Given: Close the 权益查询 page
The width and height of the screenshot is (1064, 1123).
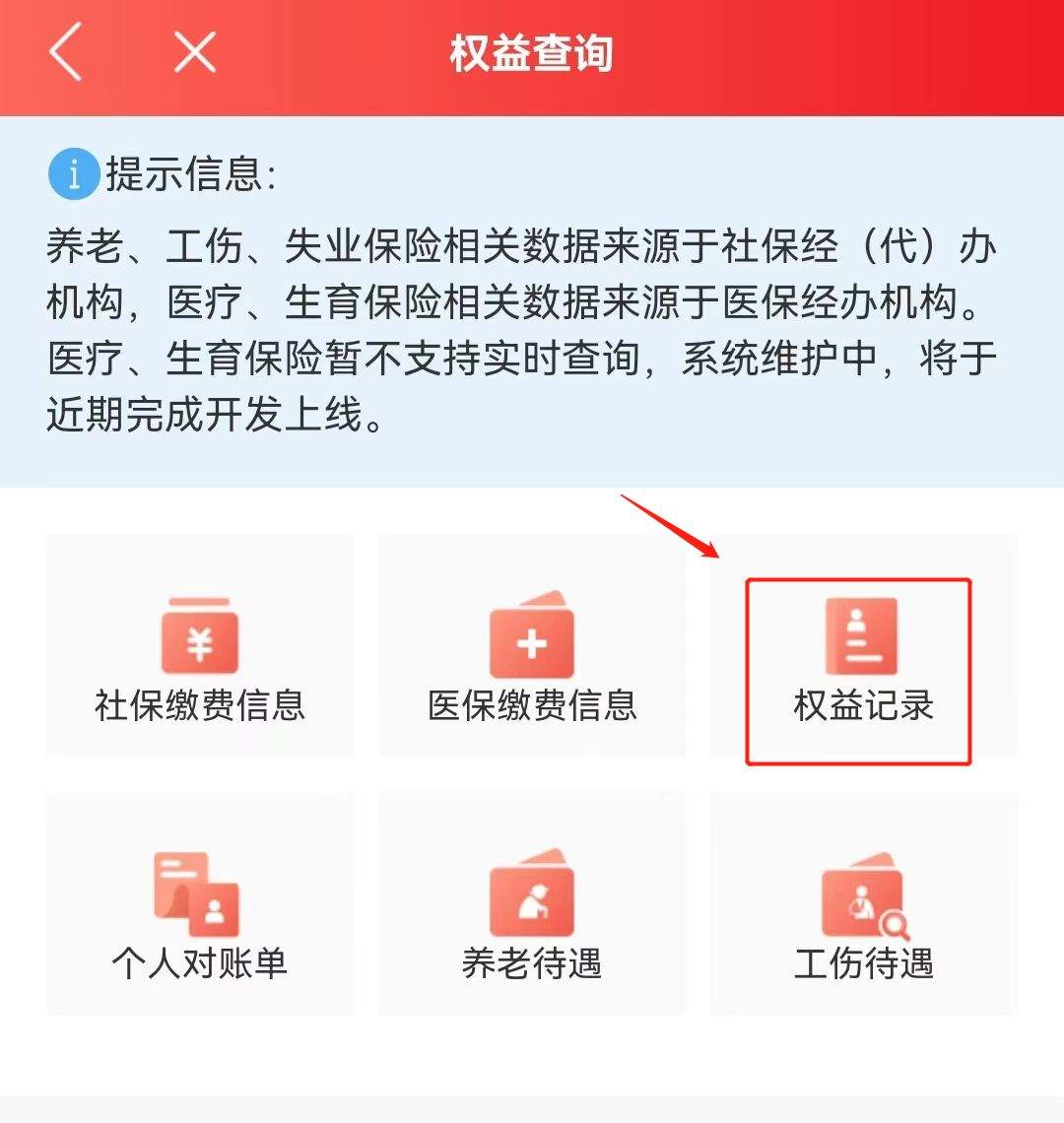Looking at the screenshot, I should (194, 51).
